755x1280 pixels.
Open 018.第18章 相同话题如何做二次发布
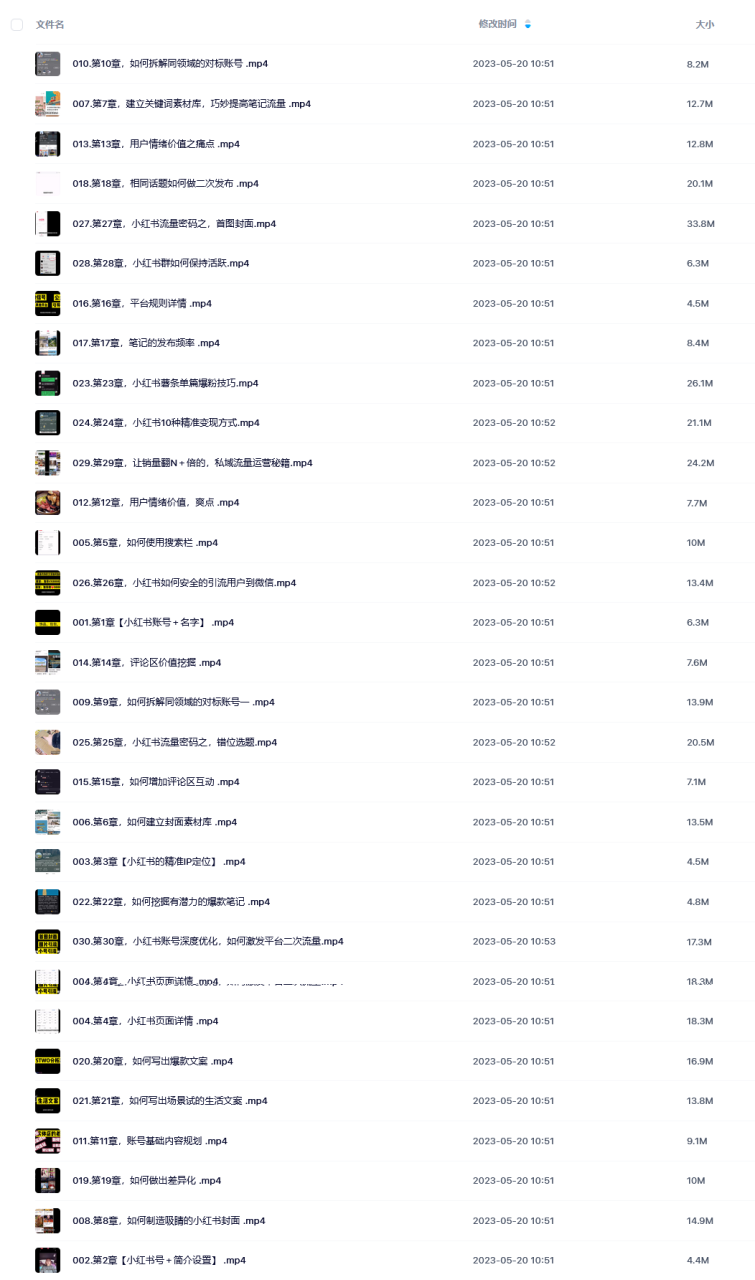pyautogui.click(x=165, y=184)
